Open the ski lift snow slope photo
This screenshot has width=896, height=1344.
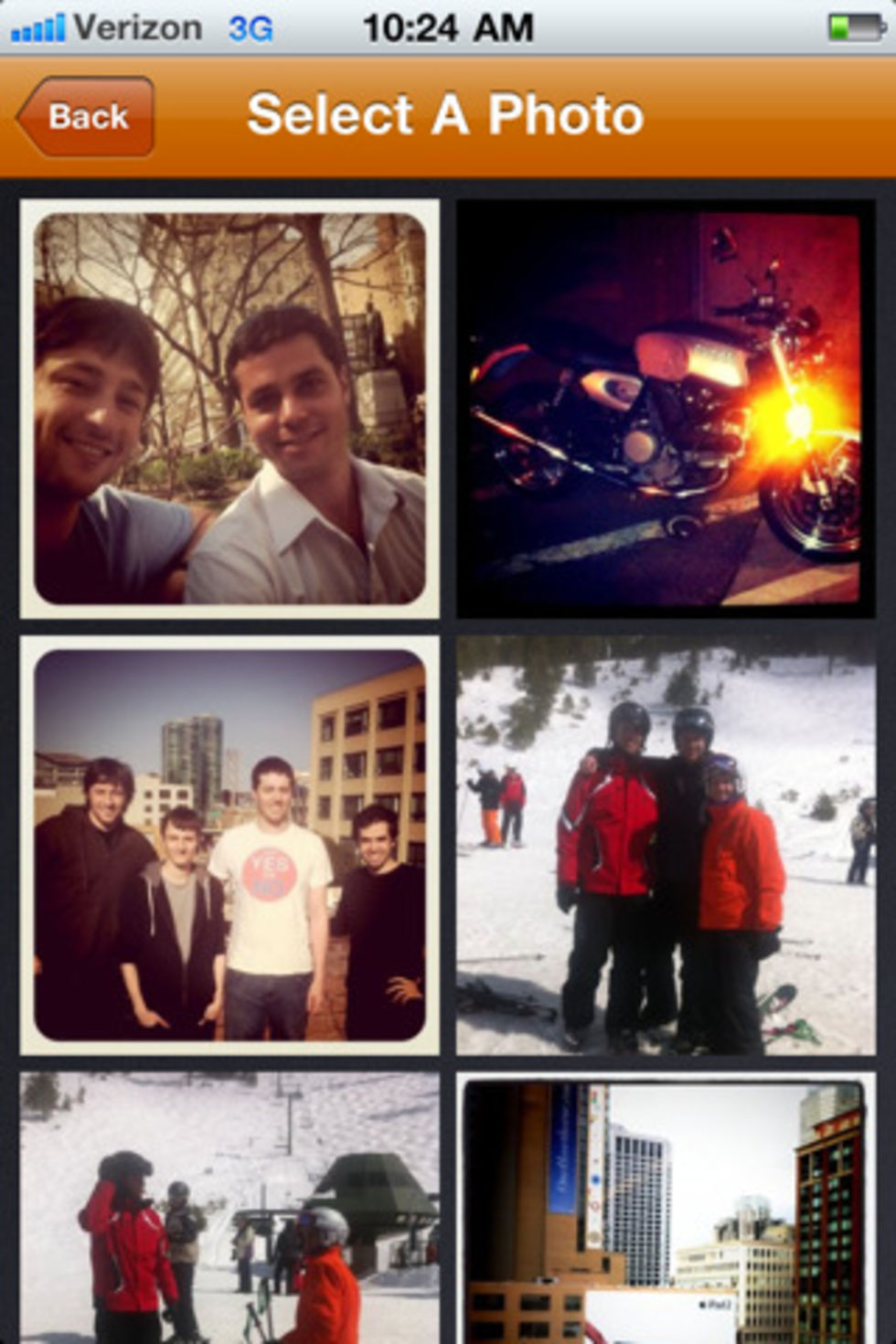click(x=229, y=1207)
